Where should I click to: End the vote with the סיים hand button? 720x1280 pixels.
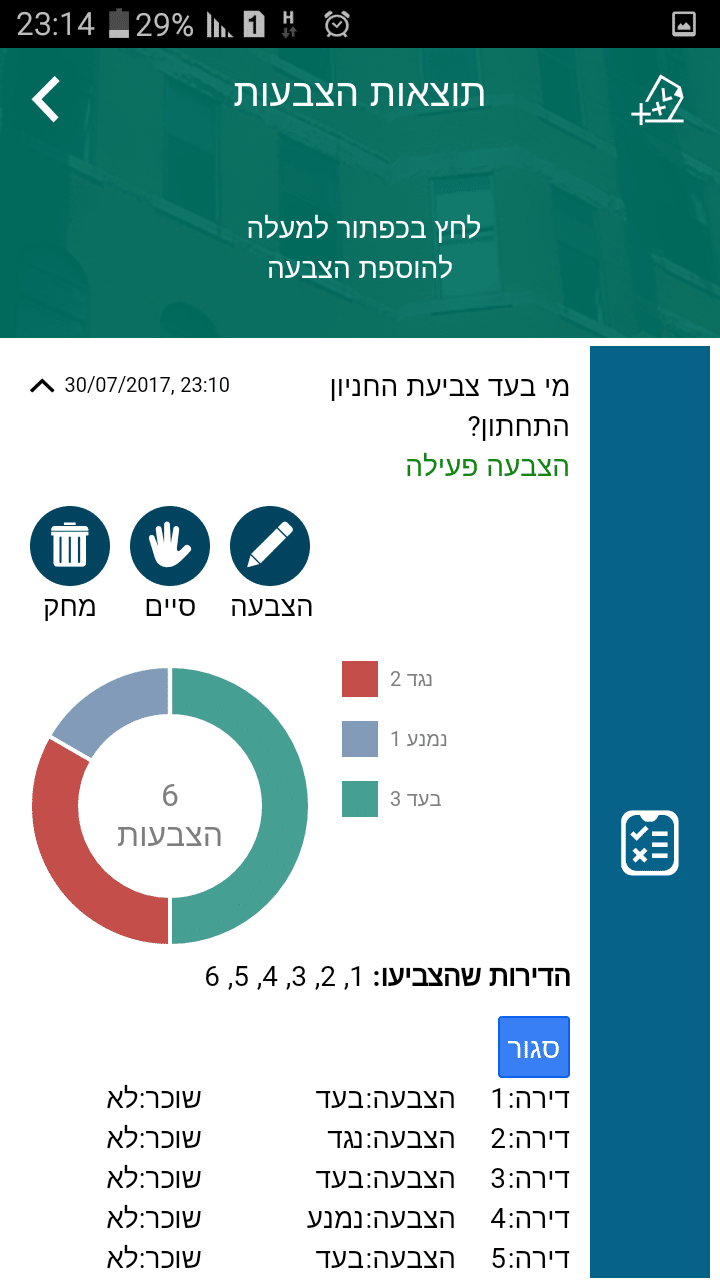170,546
